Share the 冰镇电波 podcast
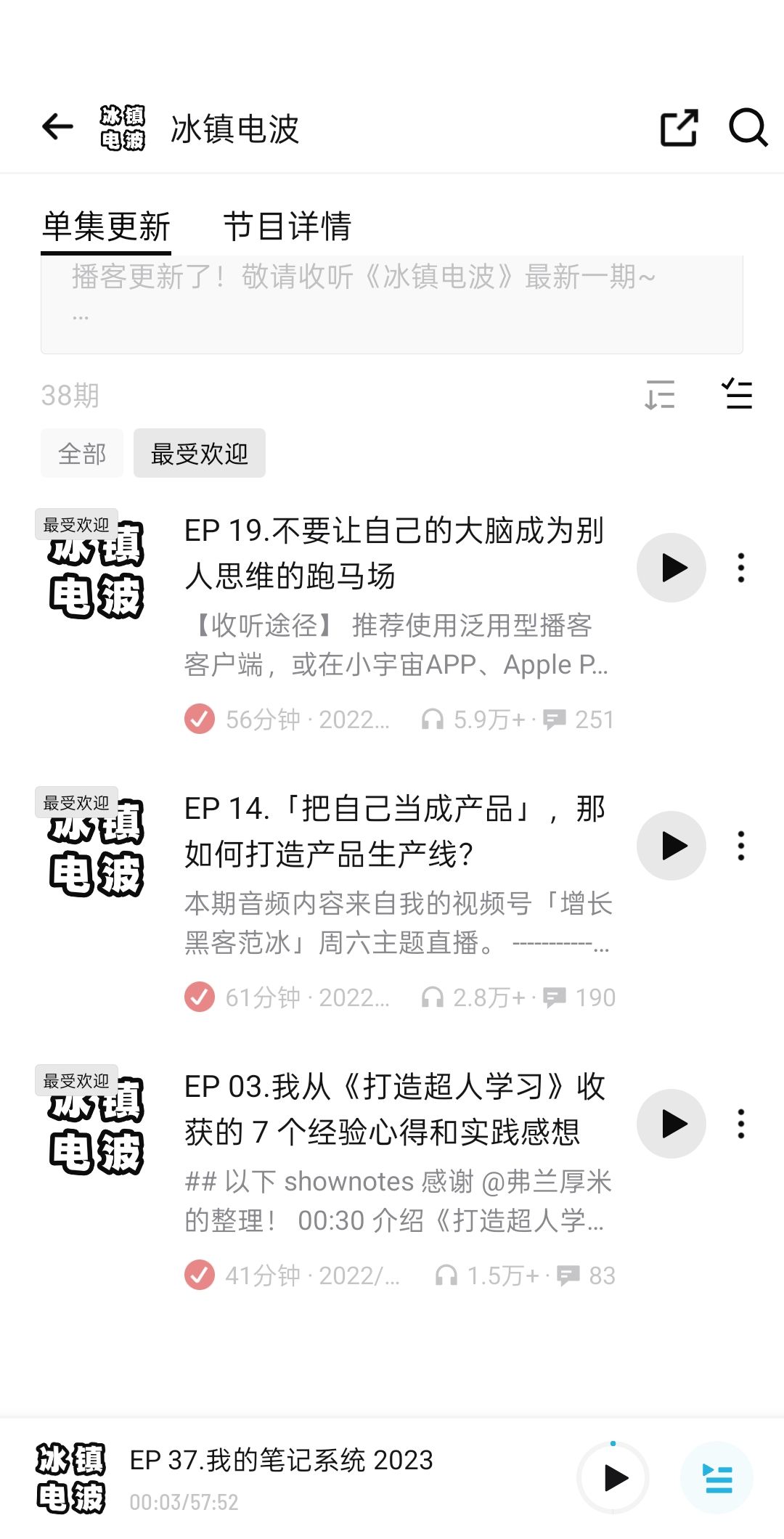 pyautogui.click(x=679, y=128)
